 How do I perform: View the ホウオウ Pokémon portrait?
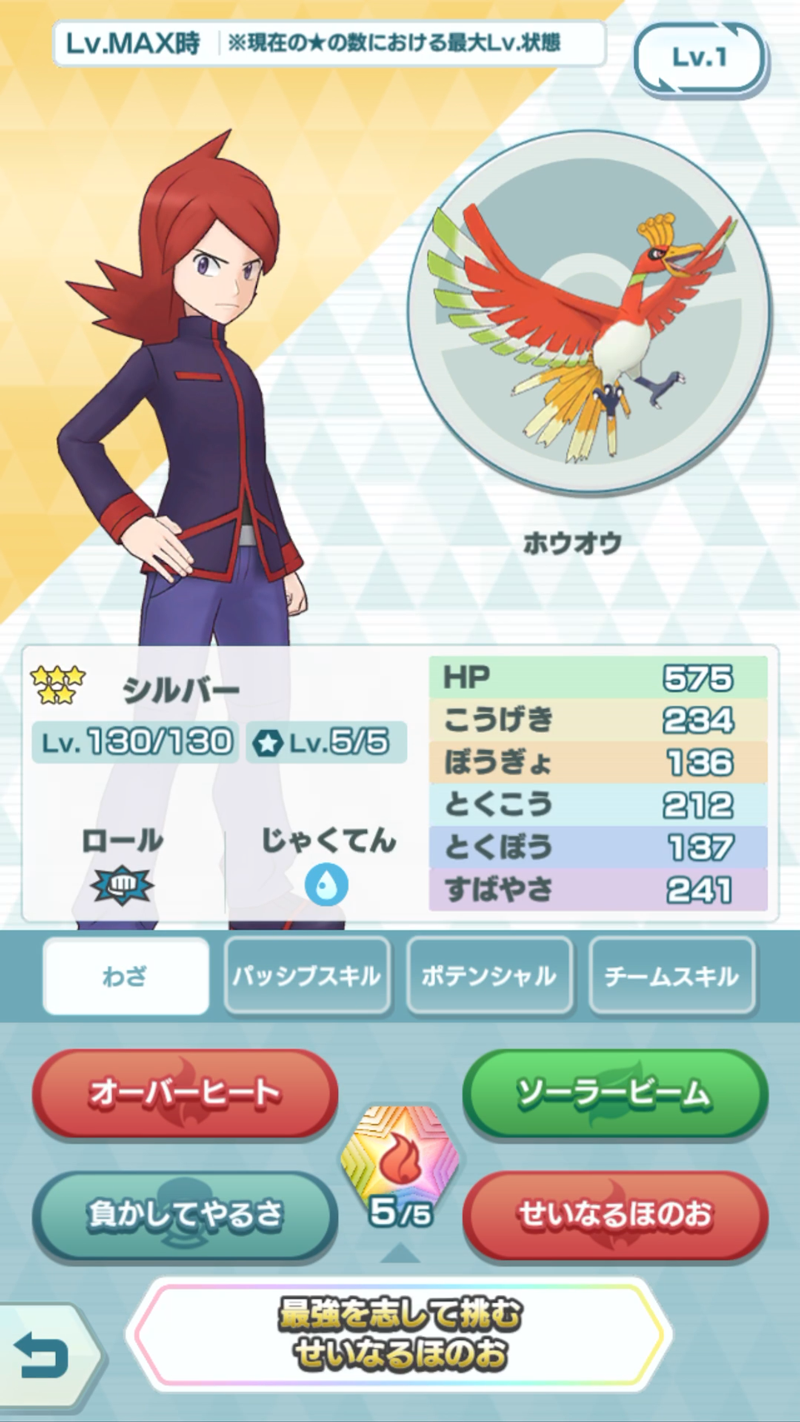click(588, 312)
